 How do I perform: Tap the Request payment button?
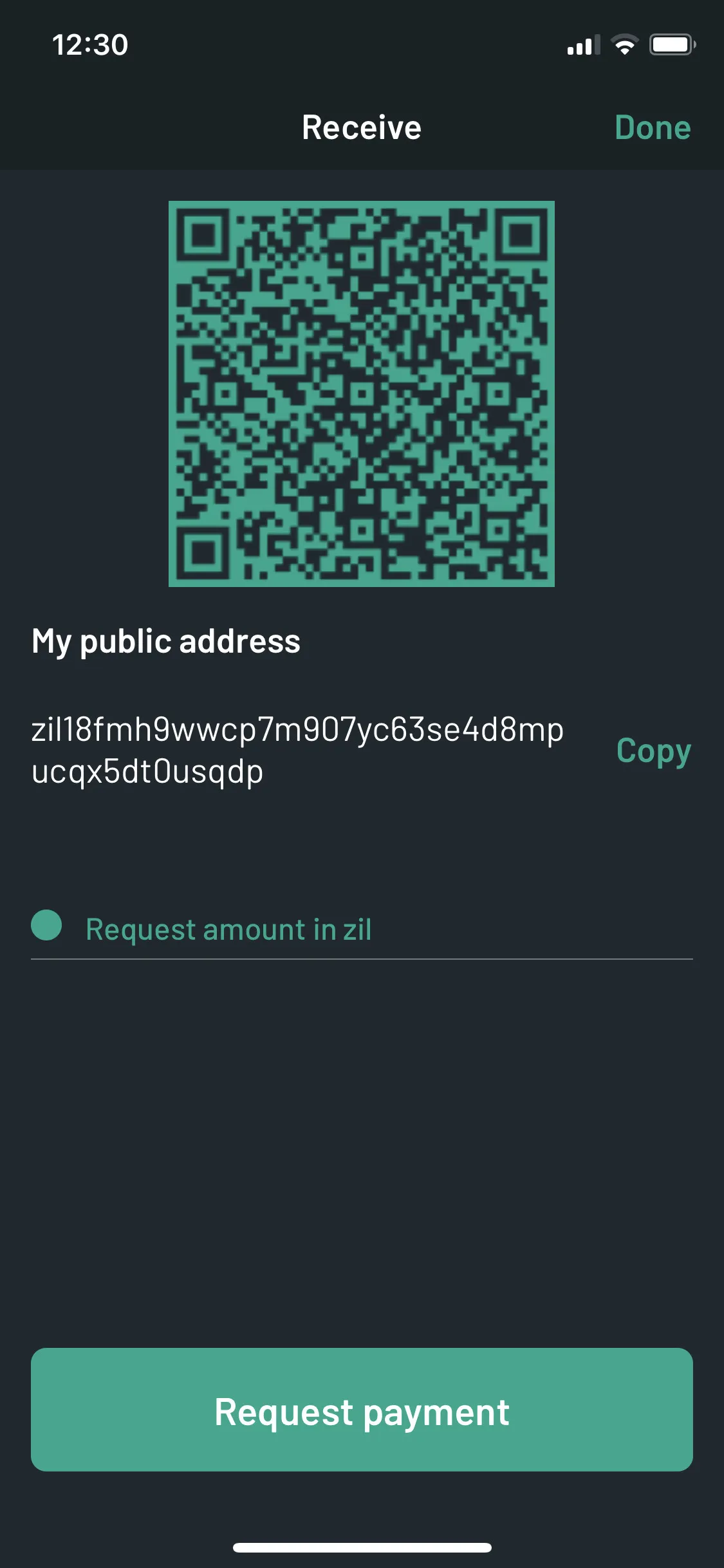pyautogui.click(x=362, y=1410)
